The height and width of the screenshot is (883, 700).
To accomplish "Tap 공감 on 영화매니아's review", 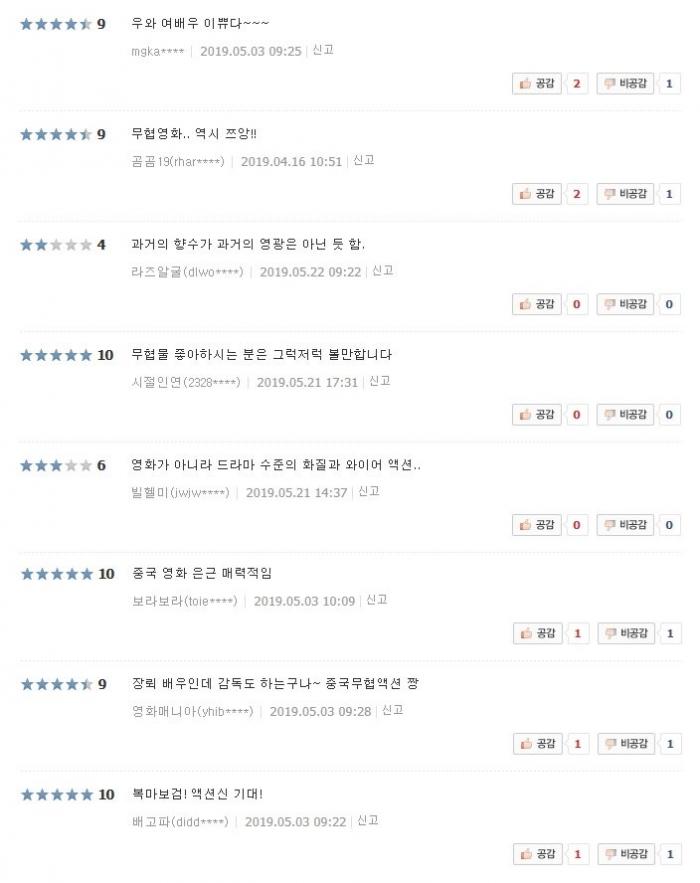I will 537,744.
